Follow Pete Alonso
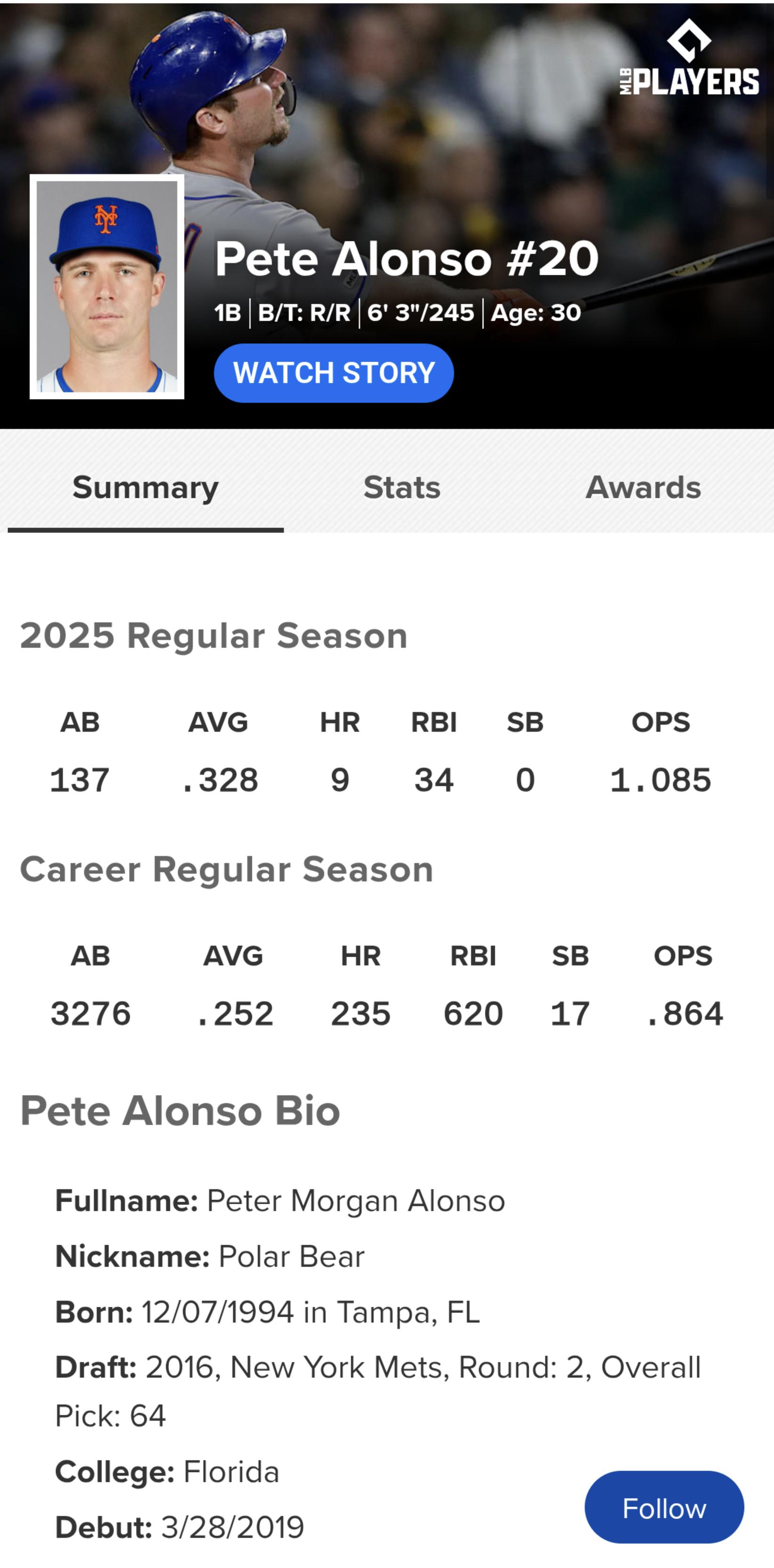This screenshot has height=1568, width=774. (x=664, y=1508)
